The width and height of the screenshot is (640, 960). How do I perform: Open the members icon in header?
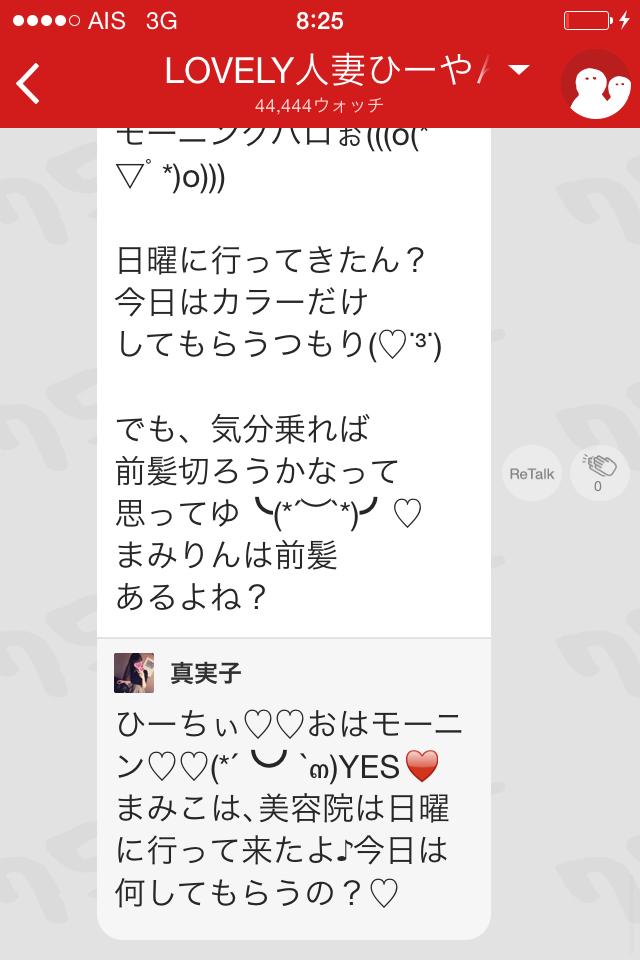(595, 84)
